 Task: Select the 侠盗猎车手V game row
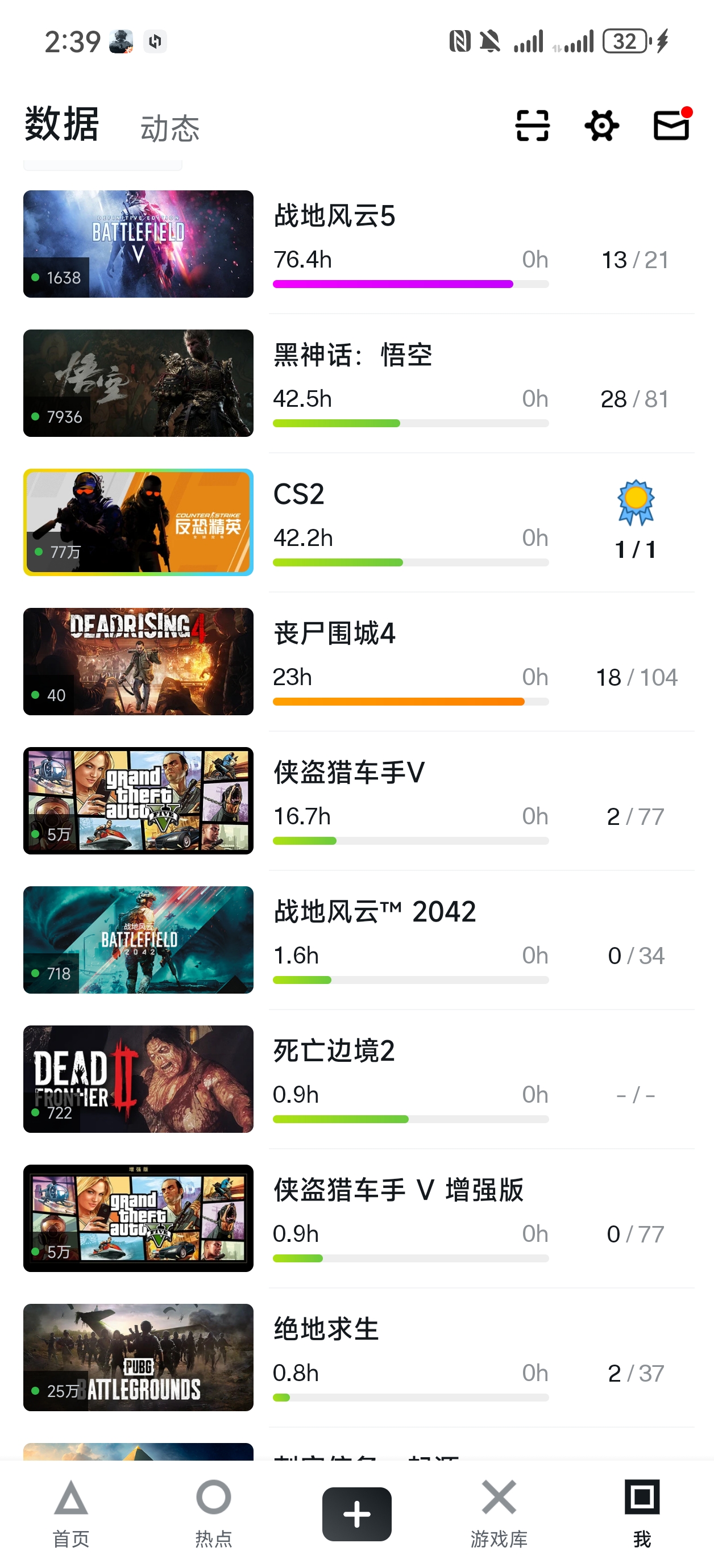coord(358,801)
